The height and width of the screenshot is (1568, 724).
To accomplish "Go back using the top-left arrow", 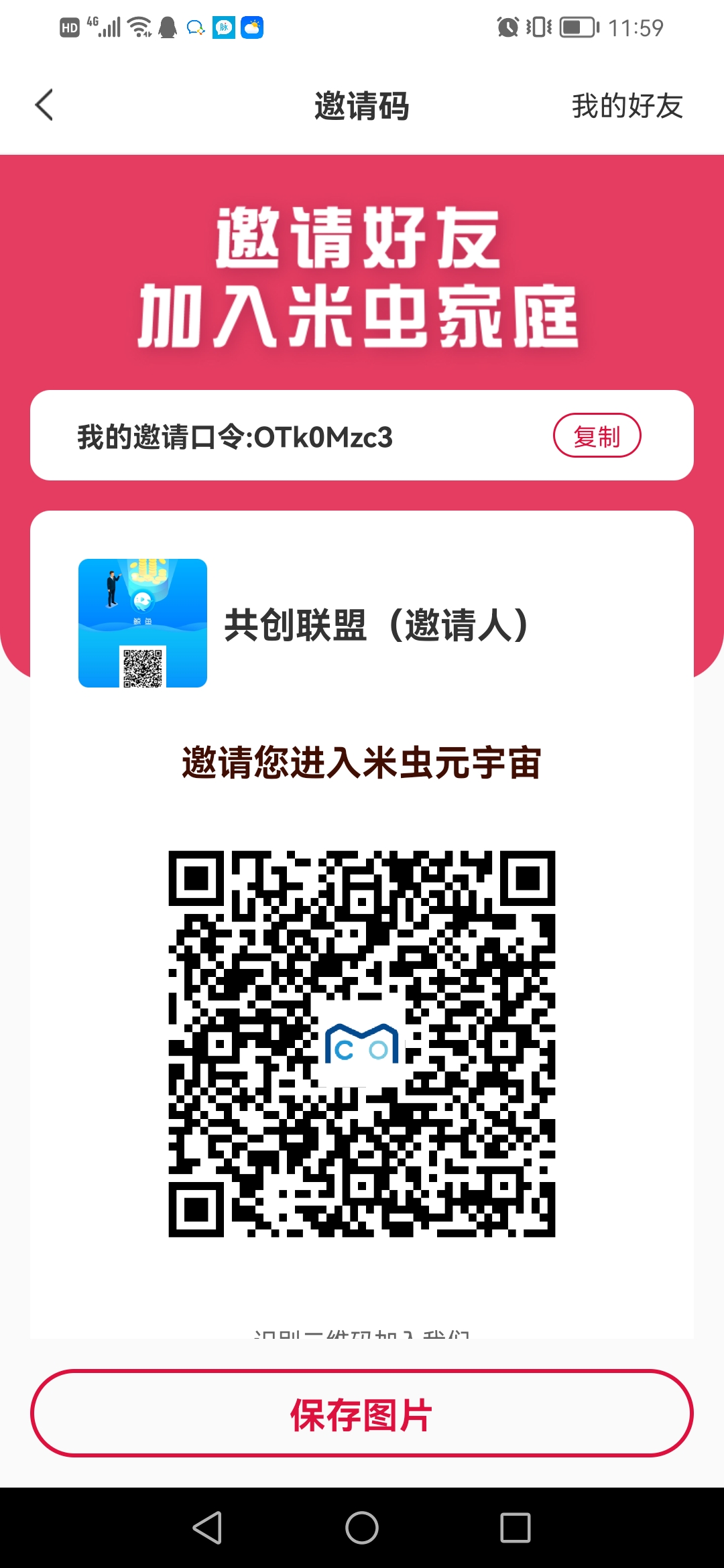I will coord(44,105).
